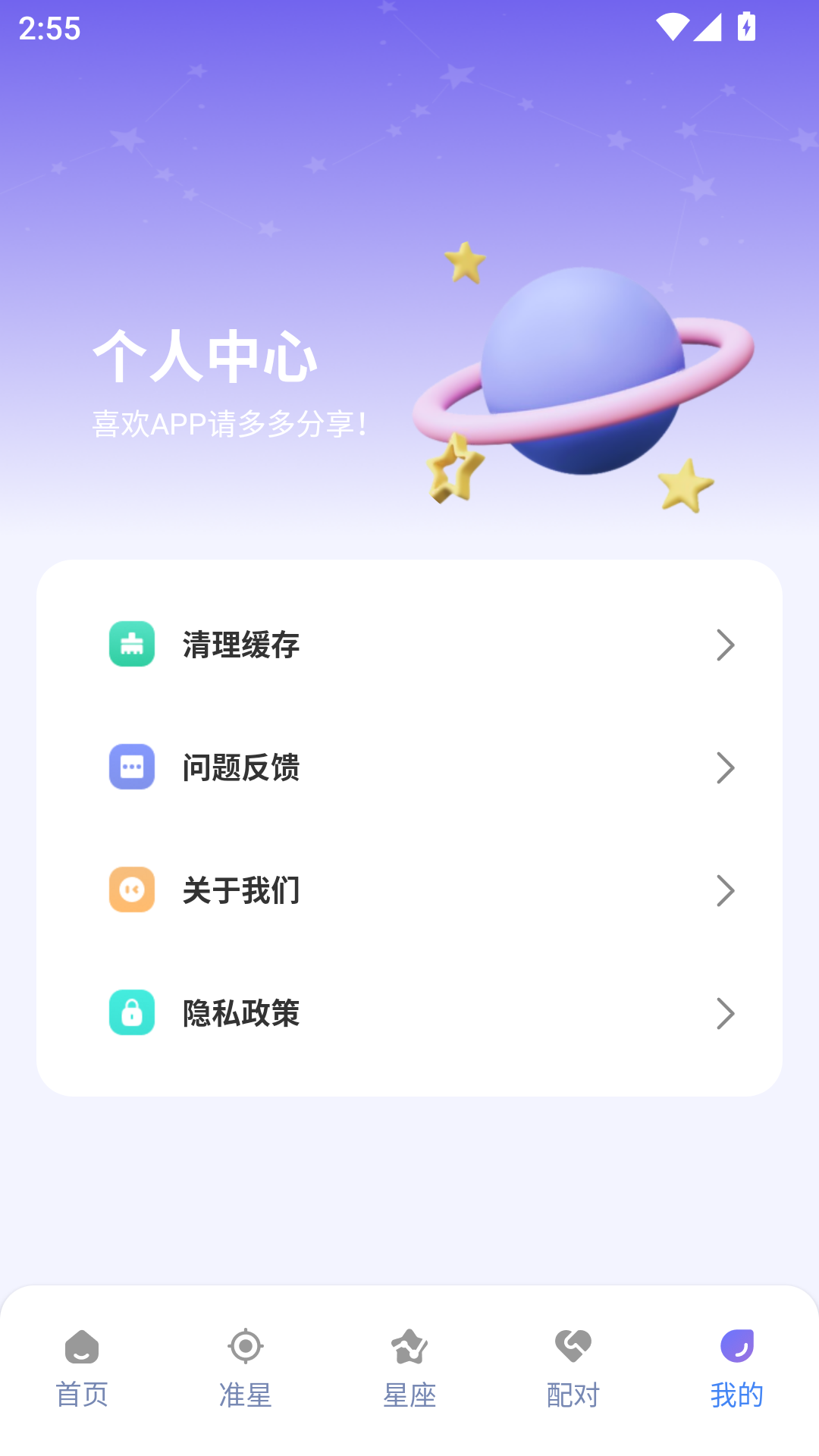Expand the 清理缓存 row chevron
Image resolution: width=819 pixels, height=1456 pixels.
point(726,645)
